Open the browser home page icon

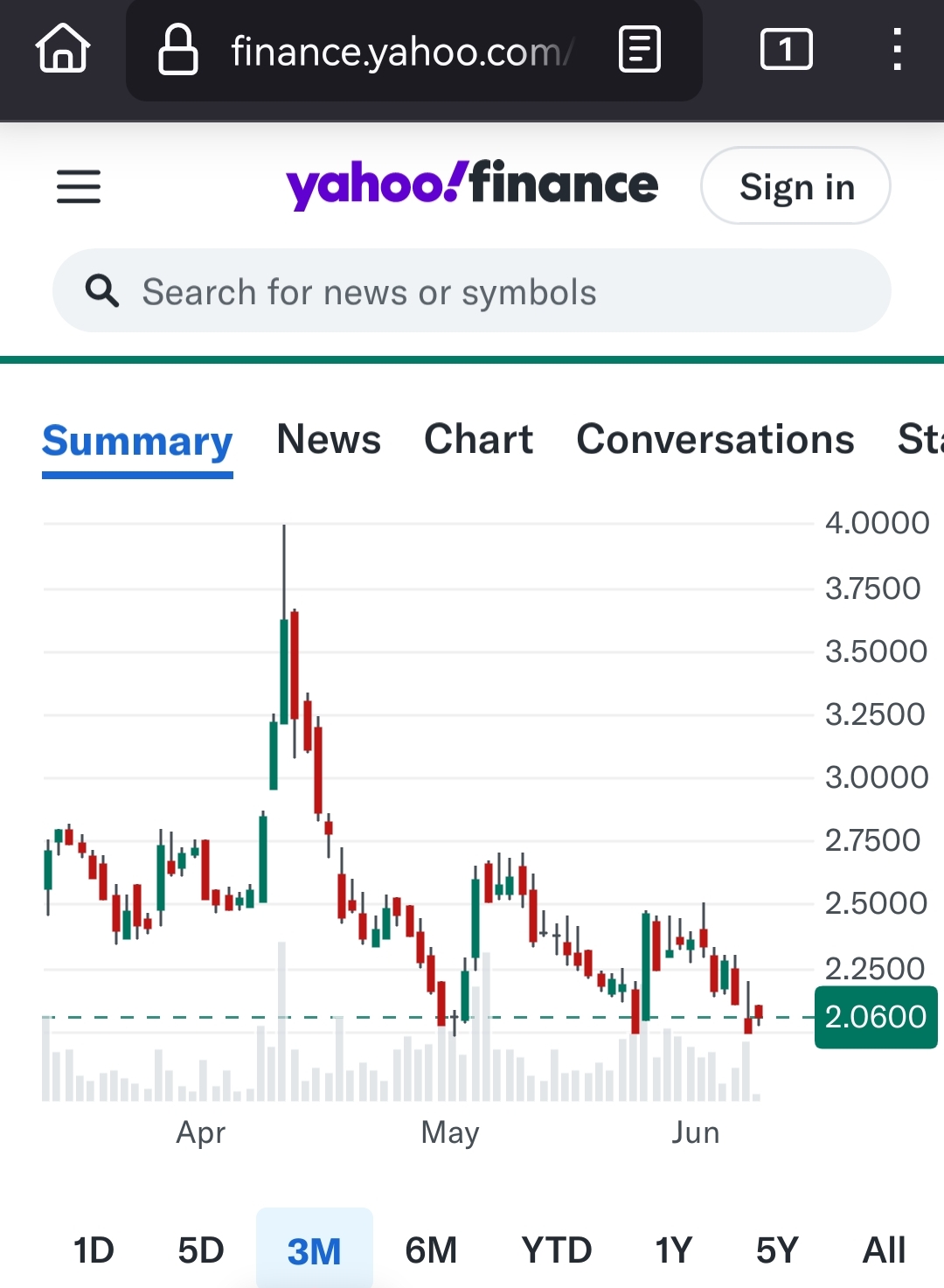tap(62, 50)
